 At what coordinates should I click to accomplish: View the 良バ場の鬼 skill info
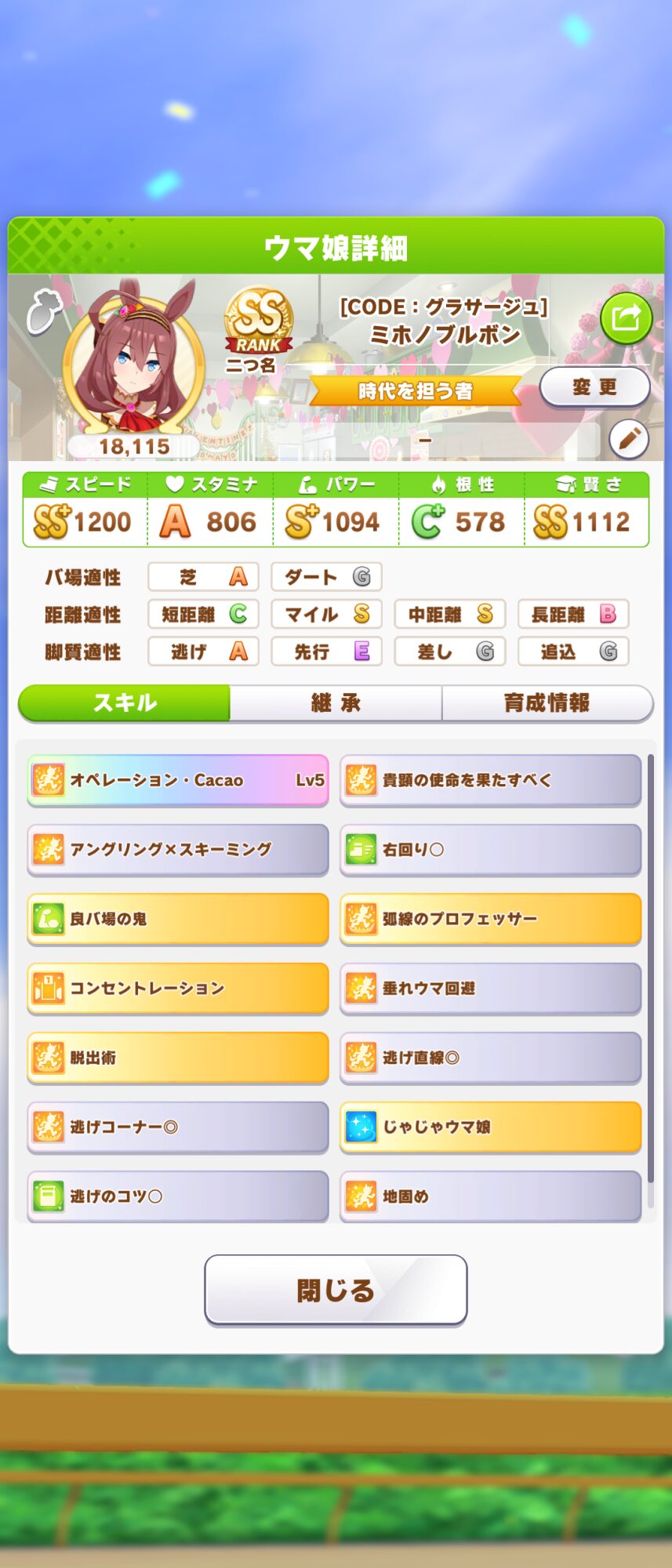178,919
